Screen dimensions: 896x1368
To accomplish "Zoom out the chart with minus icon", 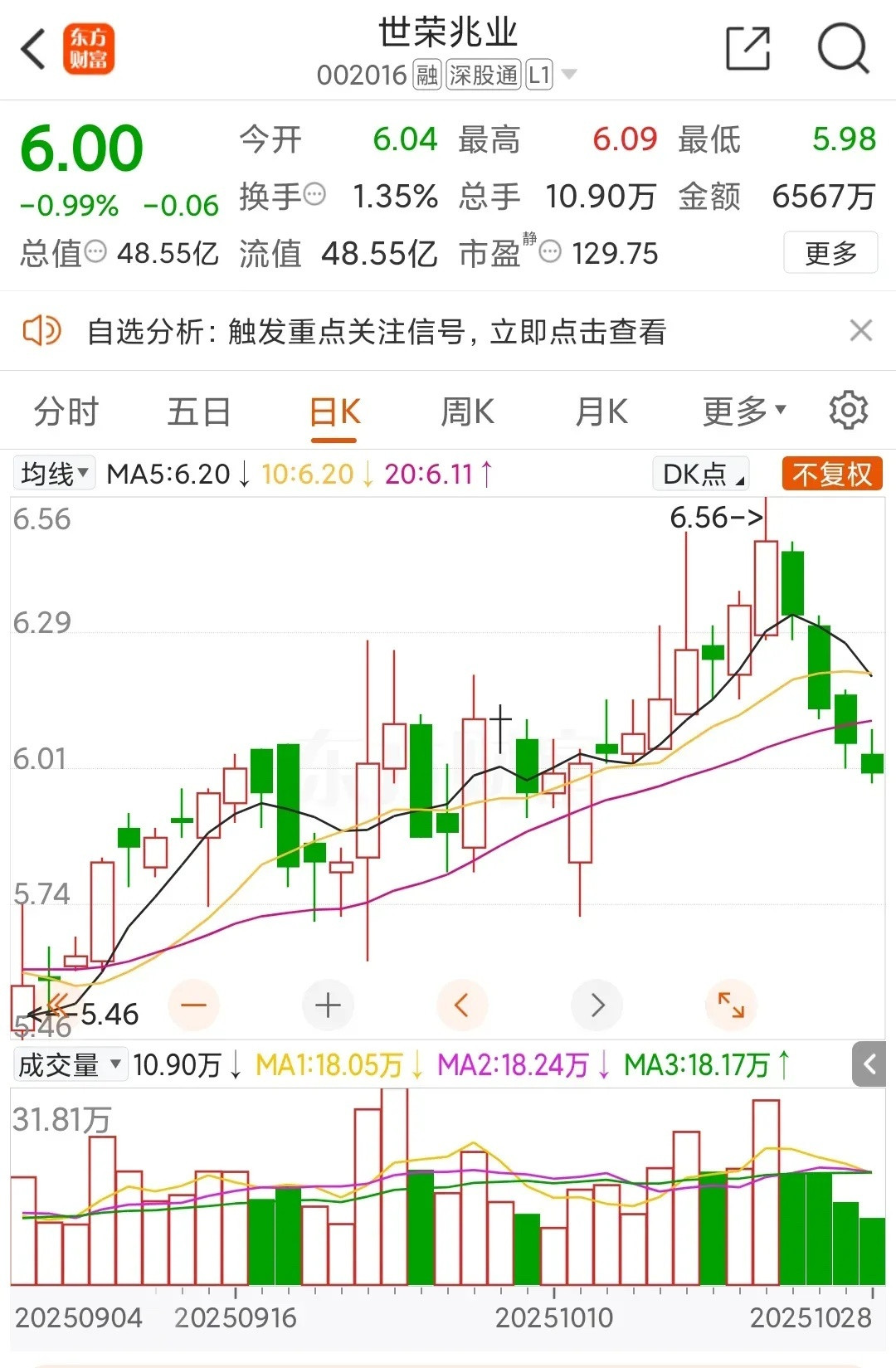I will [x=193, y=1005].
